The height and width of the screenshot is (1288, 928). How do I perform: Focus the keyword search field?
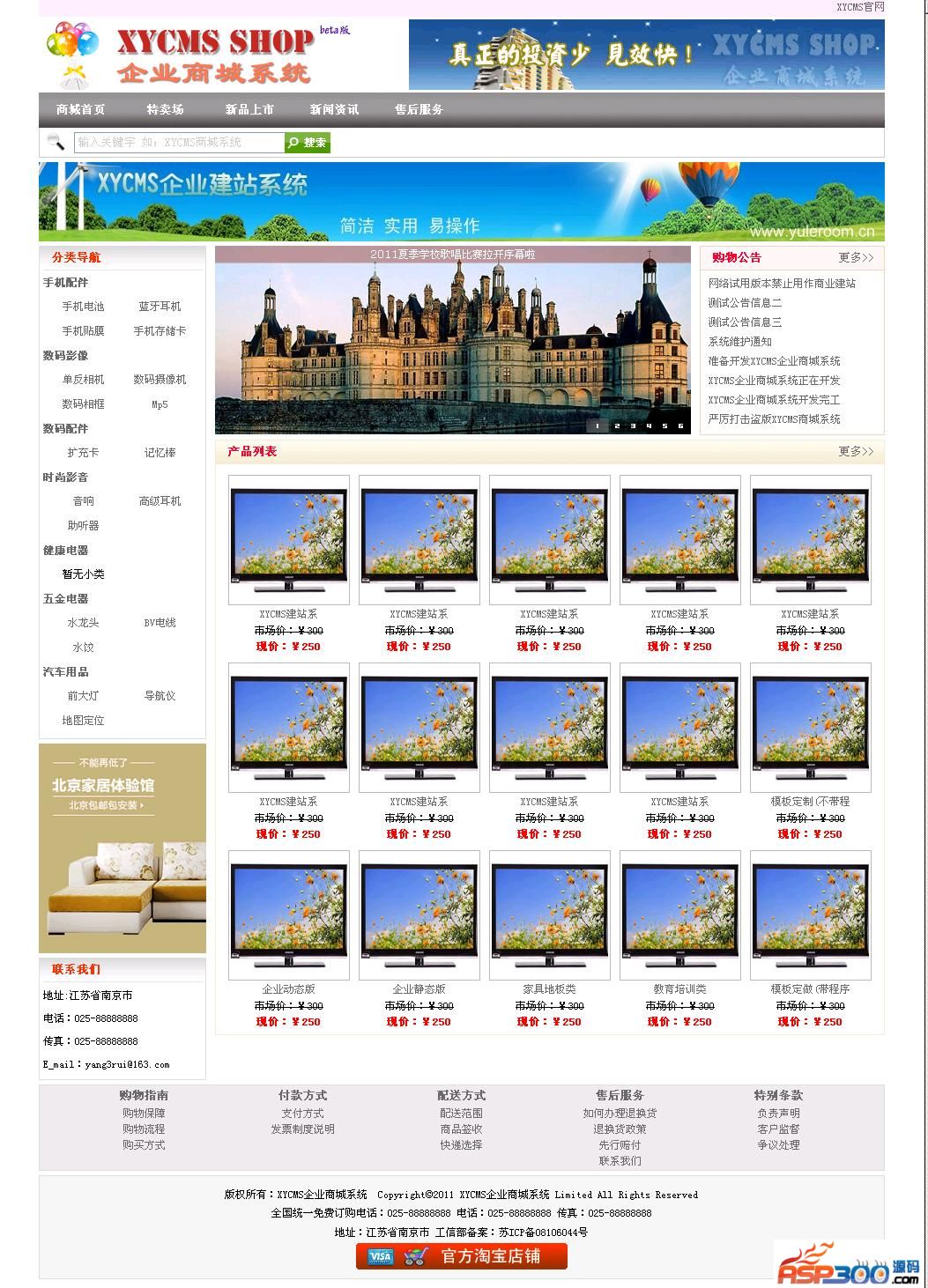179,142
